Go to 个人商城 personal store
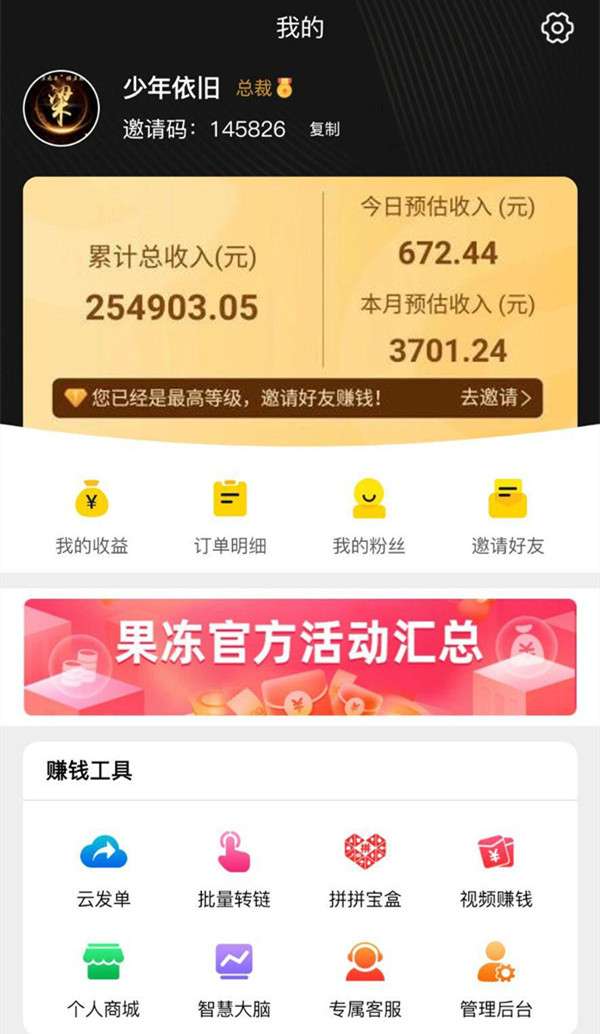Viewport: 600px width, 1034px height. [104, 981]
